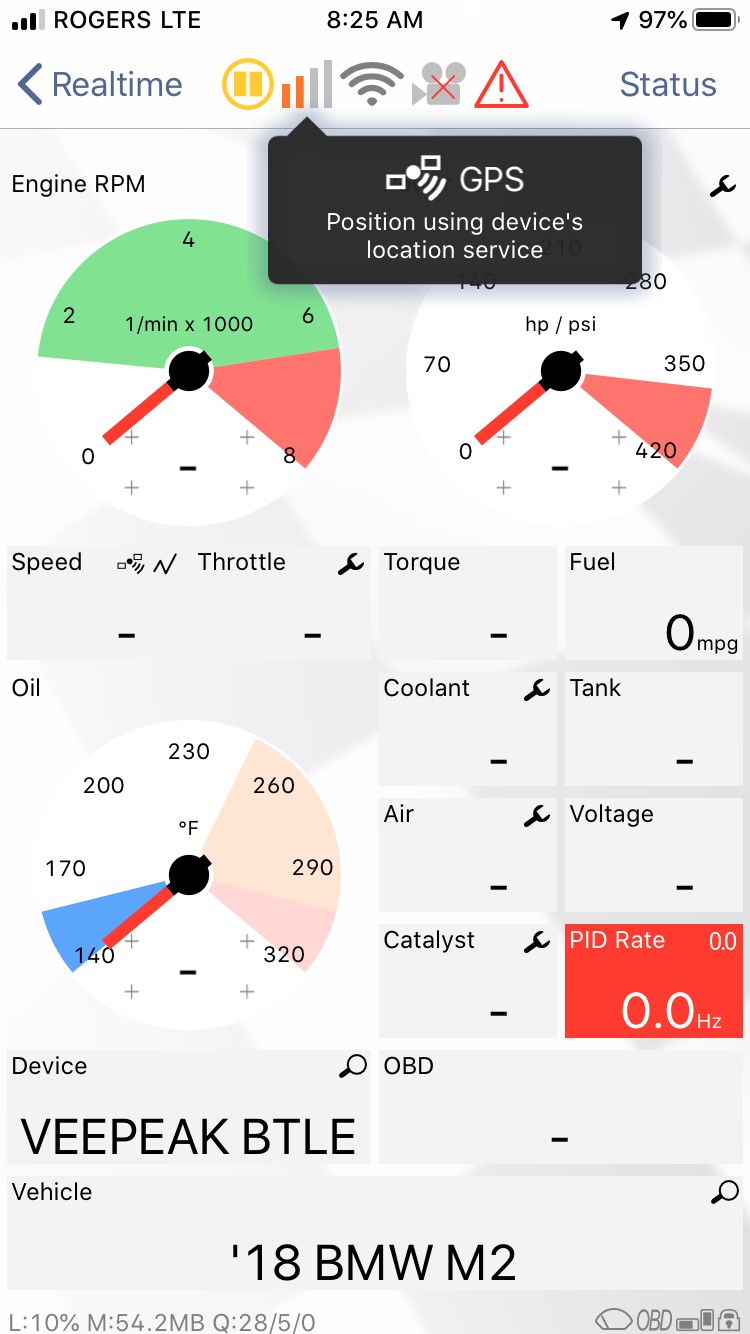Open the Status page
Image resolution: width=750 pixels, height=1334 pixels.
click(x=668, y=85)
